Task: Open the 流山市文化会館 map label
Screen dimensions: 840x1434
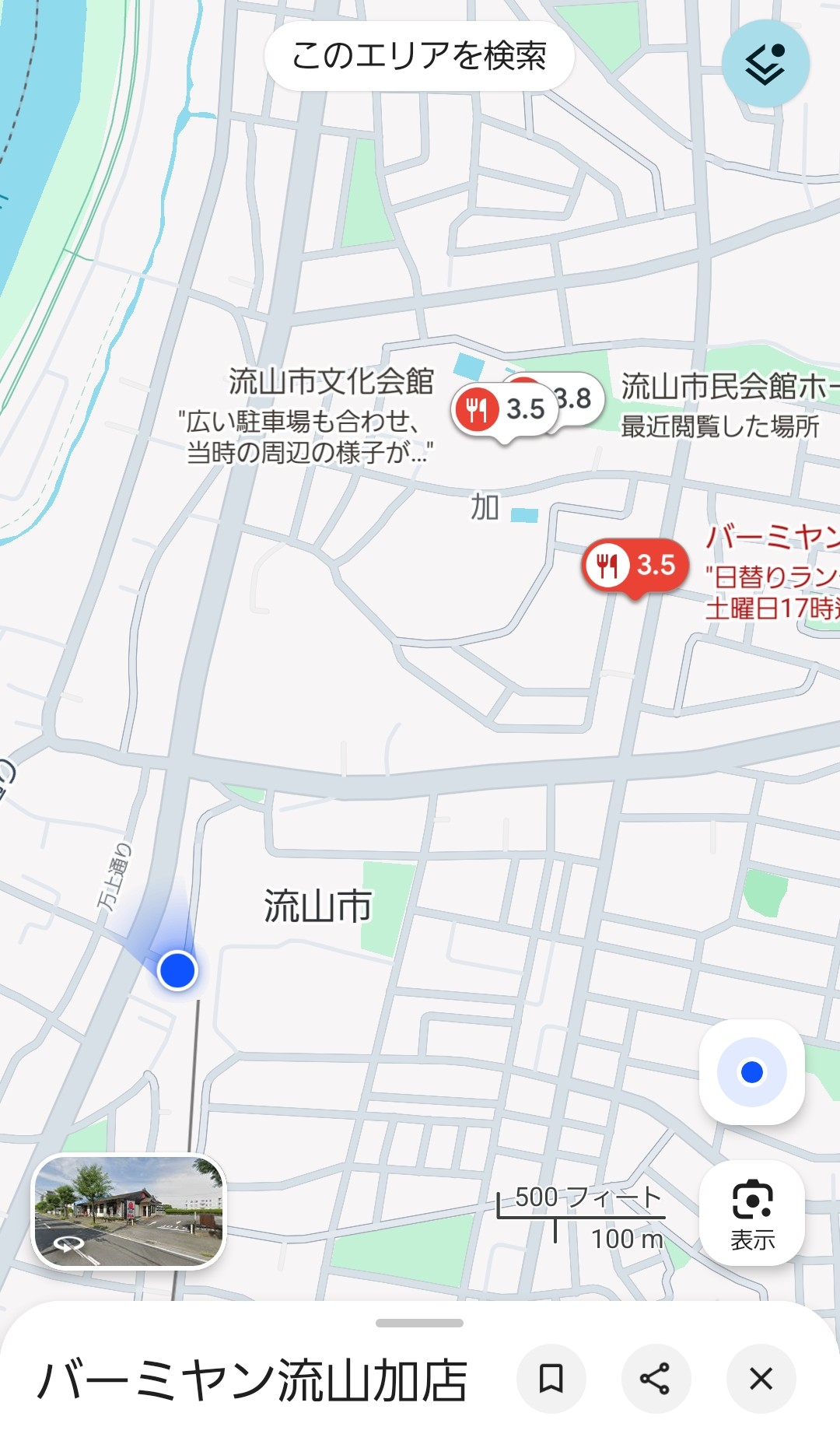Action: point(331,382)
